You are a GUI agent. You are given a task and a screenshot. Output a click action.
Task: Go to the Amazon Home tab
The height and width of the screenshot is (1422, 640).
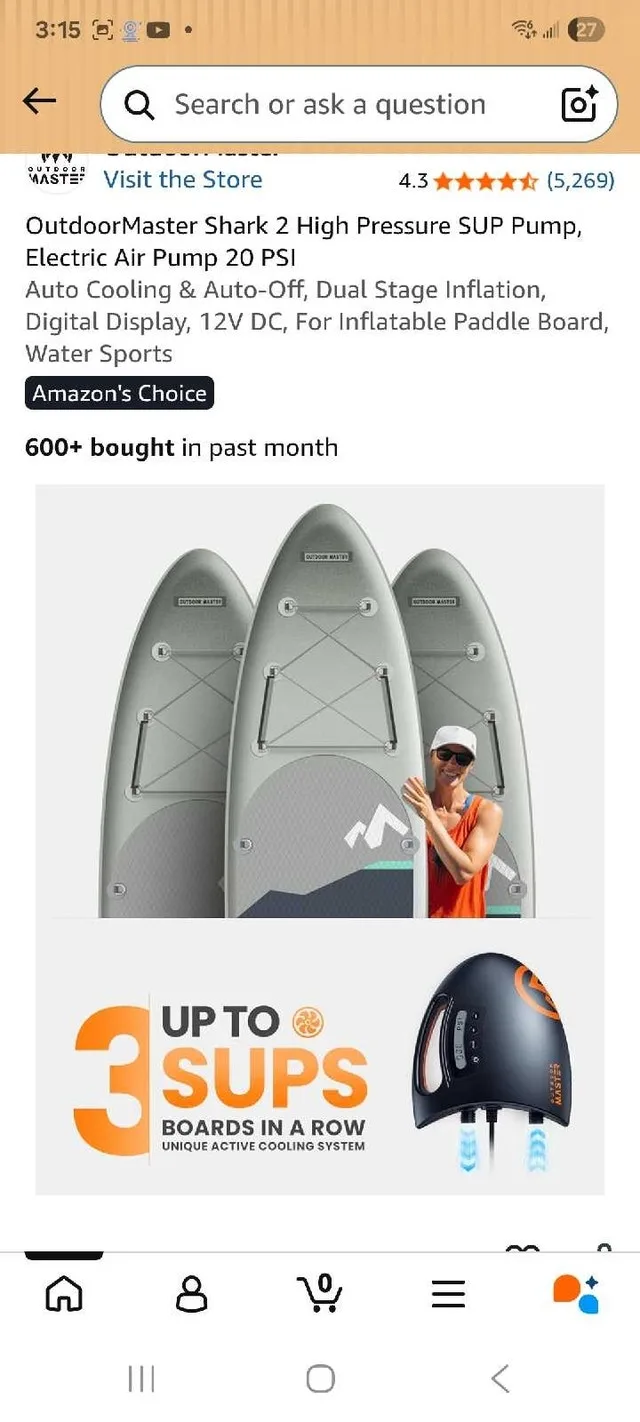click(65, 1293)
